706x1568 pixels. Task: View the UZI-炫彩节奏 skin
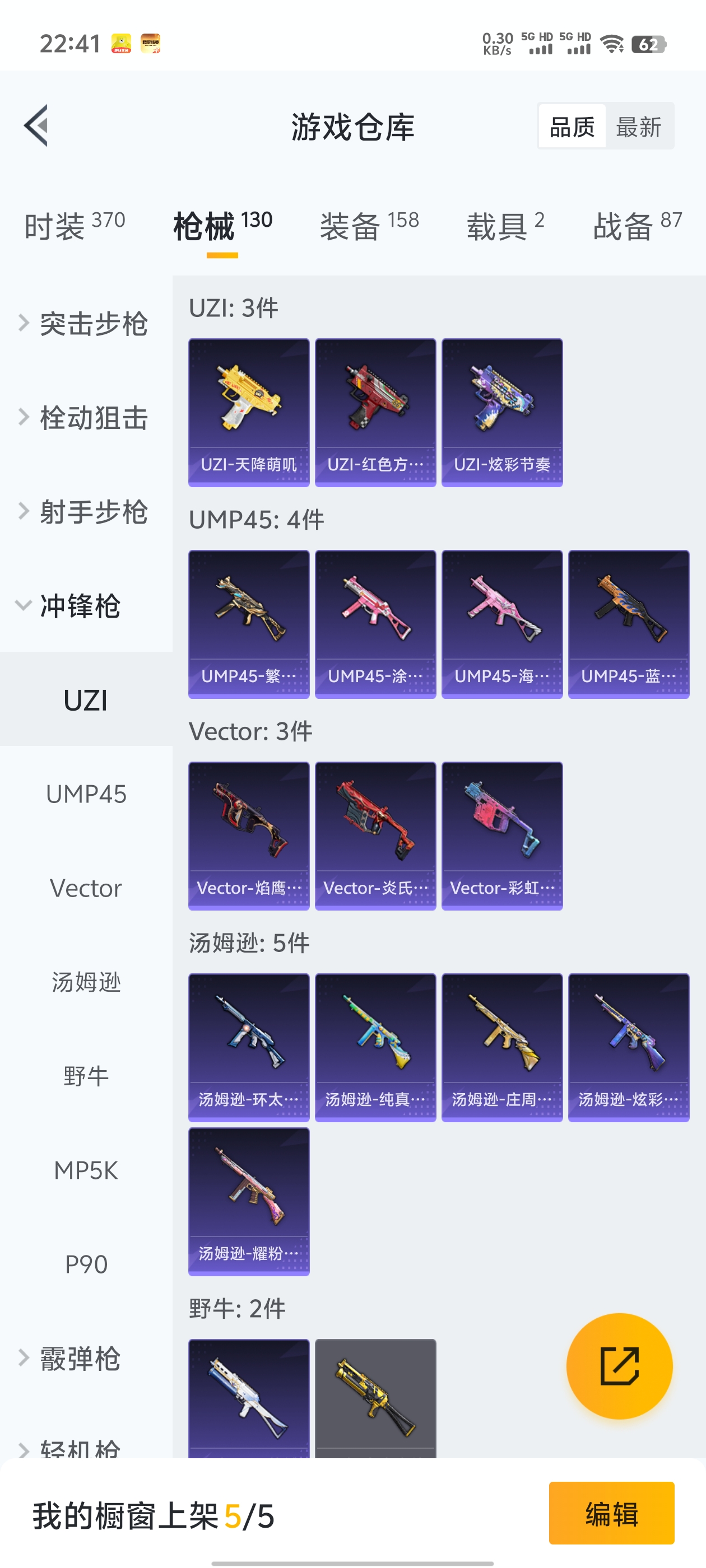coord(502,413)
